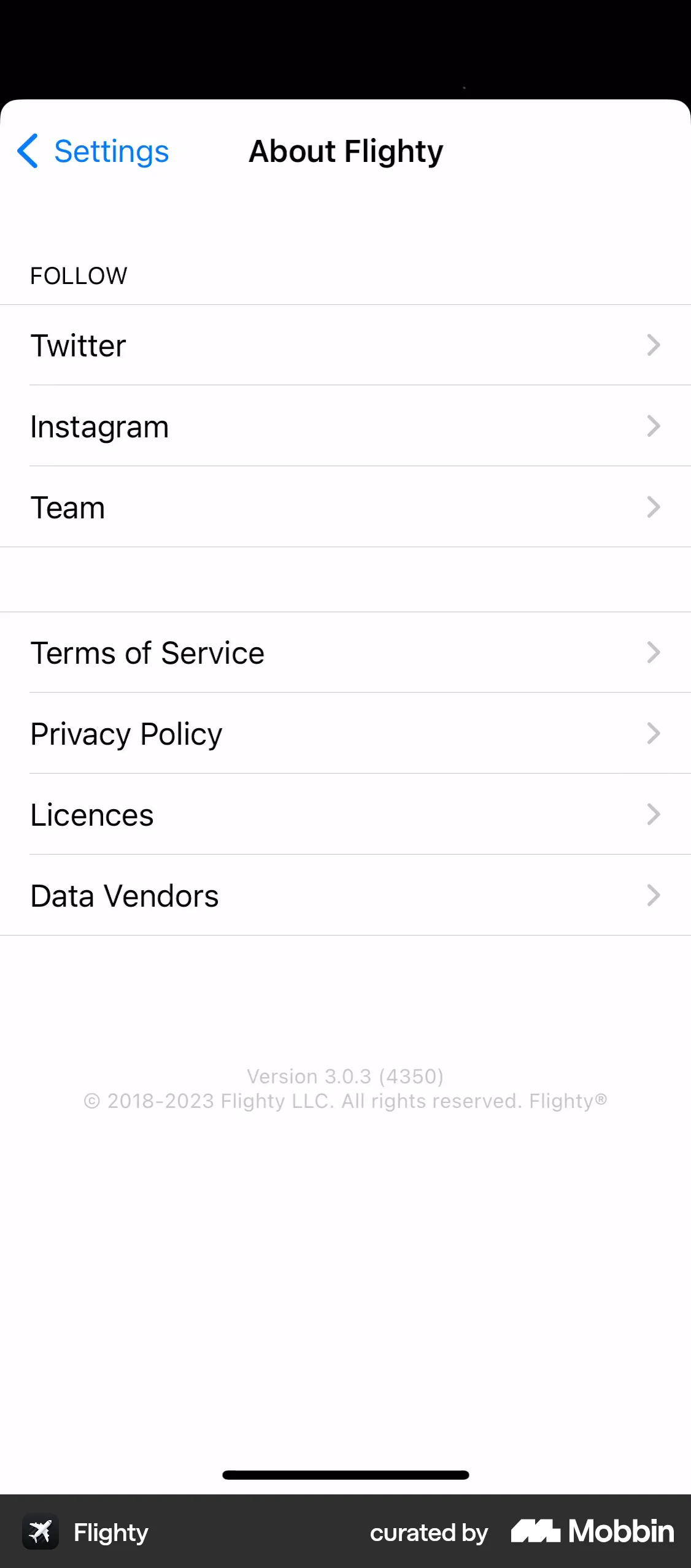Image resolution: width=691 pixels, height=1568 pixels.
Task: Tap the chevron beside Twitter
Action: [x=654, y=345]
